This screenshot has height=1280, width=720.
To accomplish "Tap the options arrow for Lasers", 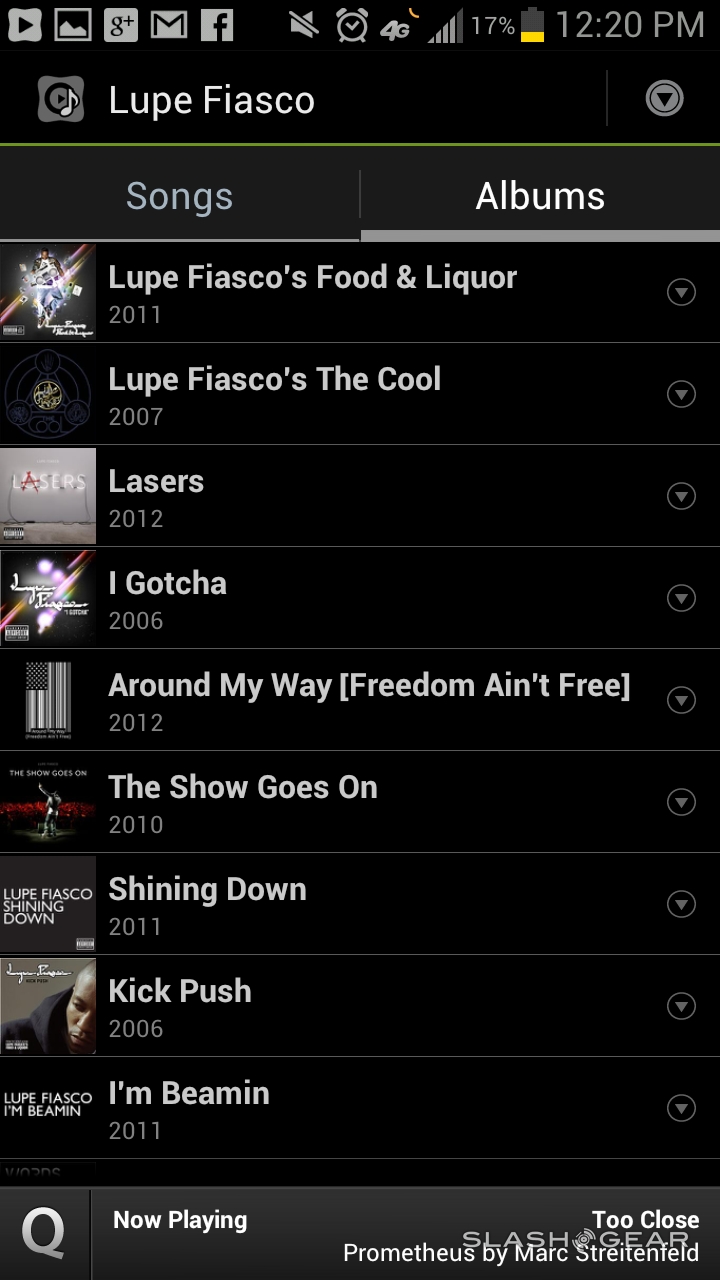I will click(x=681, y=496).
